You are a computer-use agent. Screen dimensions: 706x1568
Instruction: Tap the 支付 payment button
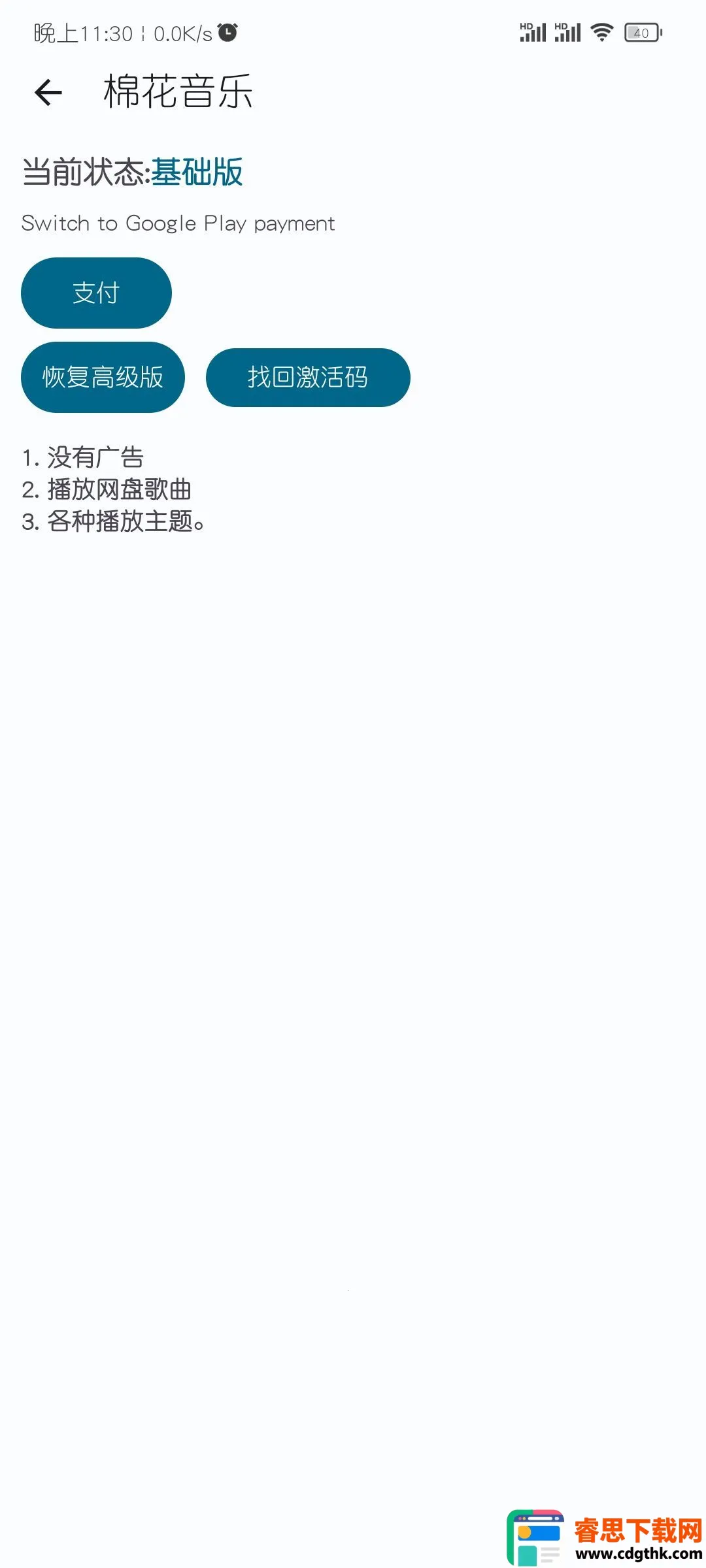[x=96, y=293]
